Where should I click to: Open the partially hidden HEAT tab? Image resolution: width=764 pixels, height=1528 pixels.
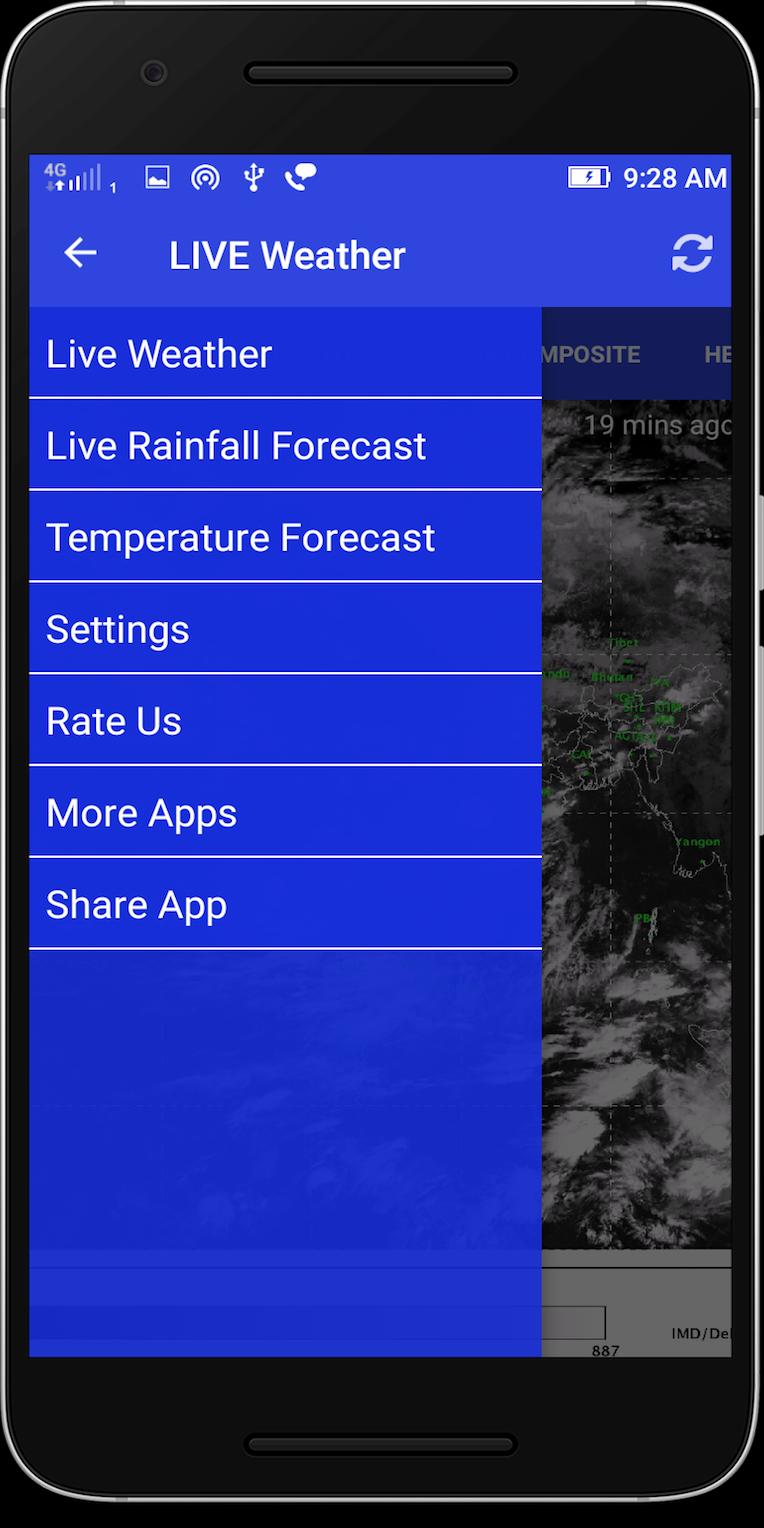point(722,353)
